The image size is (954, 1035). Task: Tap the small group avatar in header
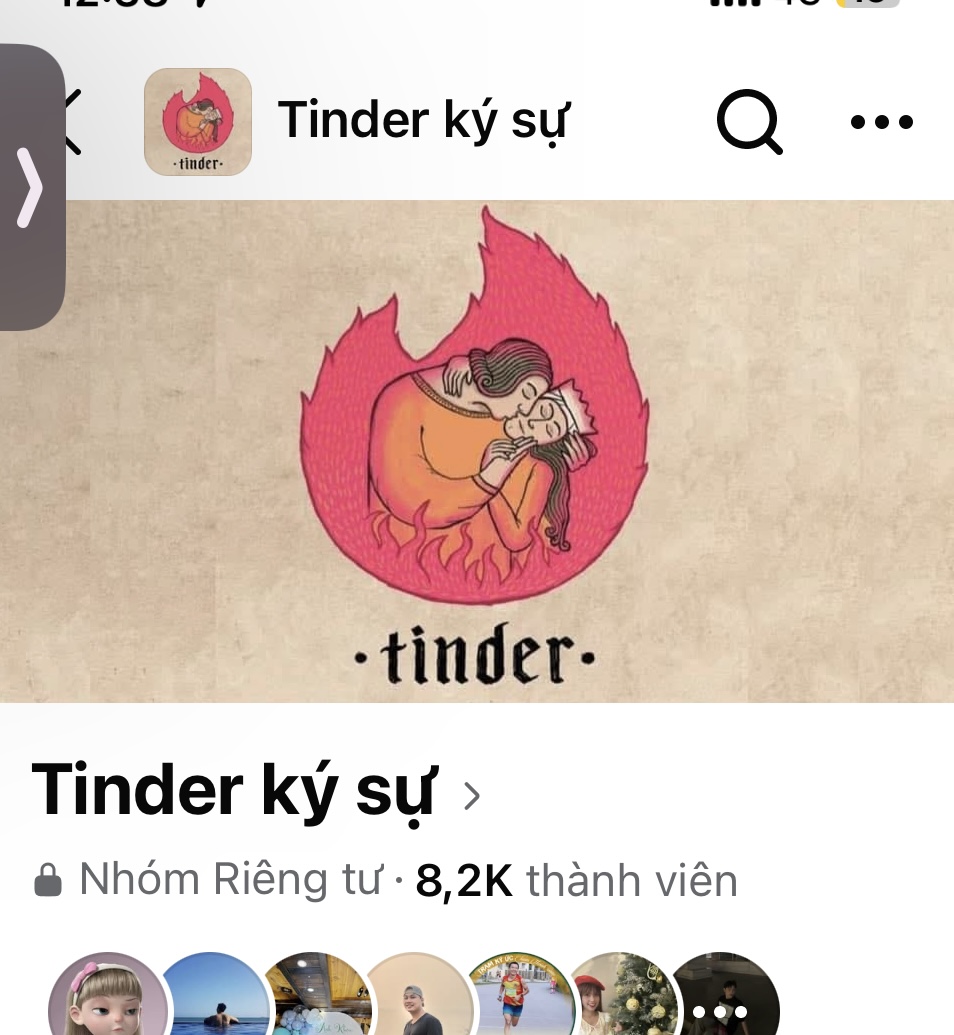pos(198,122)
